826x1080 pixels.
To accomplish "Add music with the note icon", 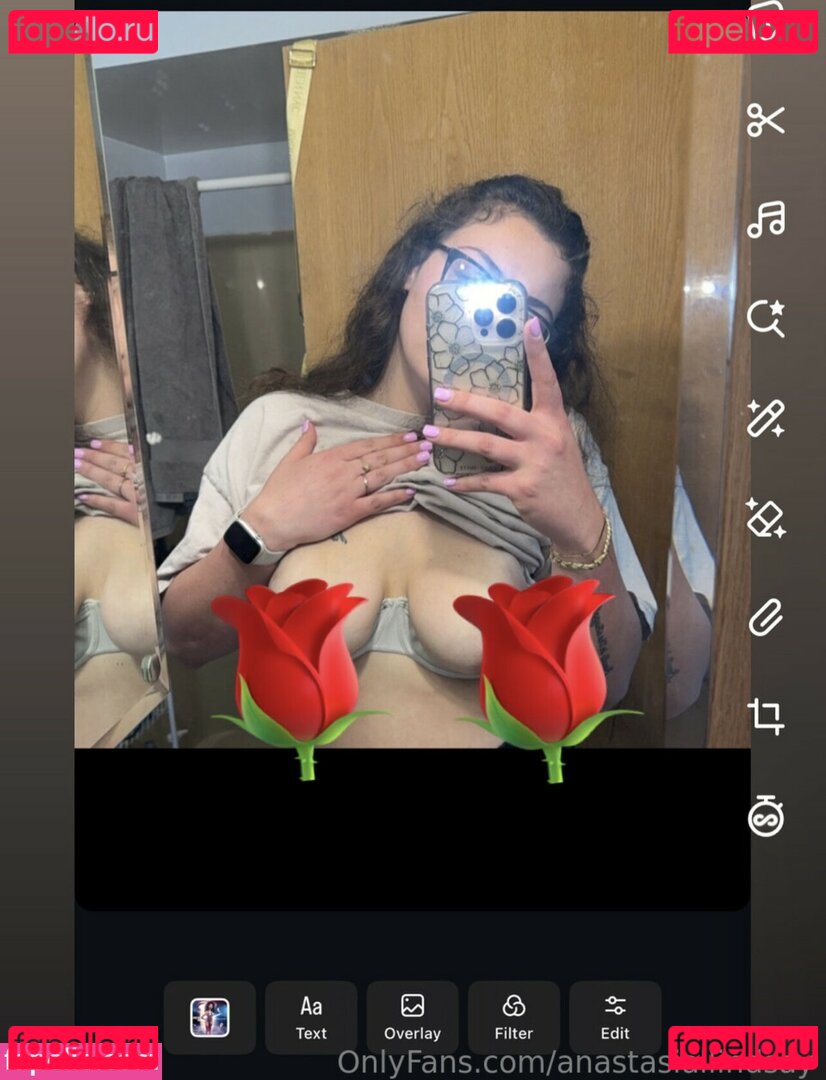I will (765, 220).
